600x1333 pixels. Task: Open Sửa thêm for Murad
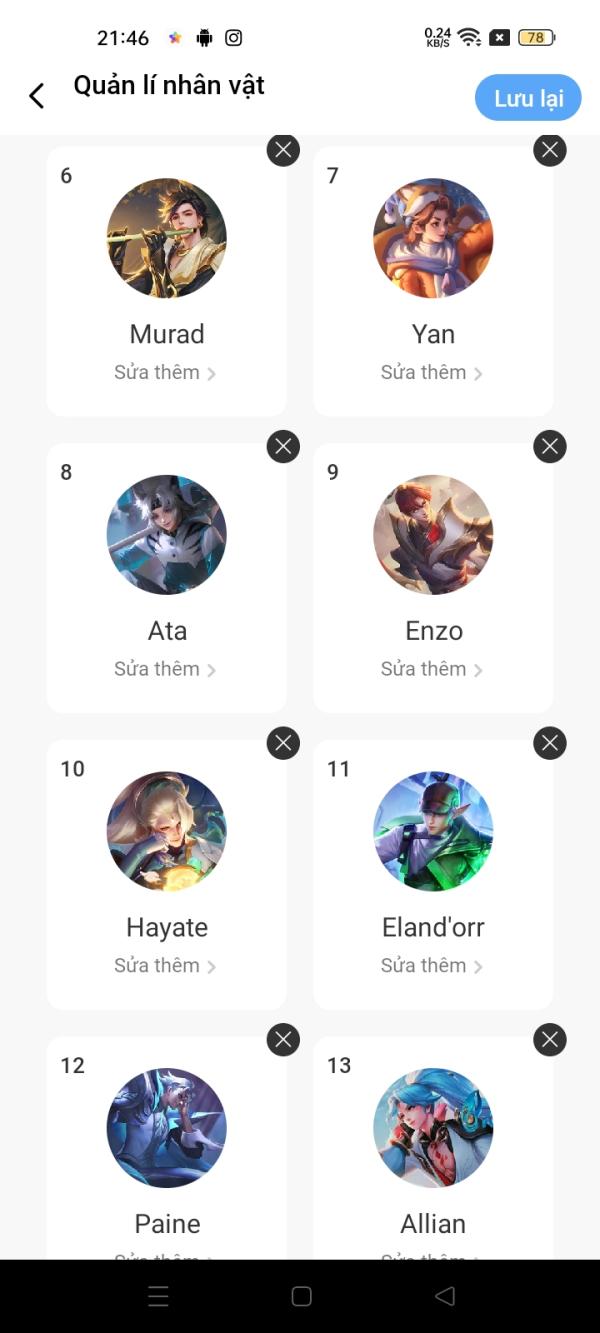click(165, 373)
